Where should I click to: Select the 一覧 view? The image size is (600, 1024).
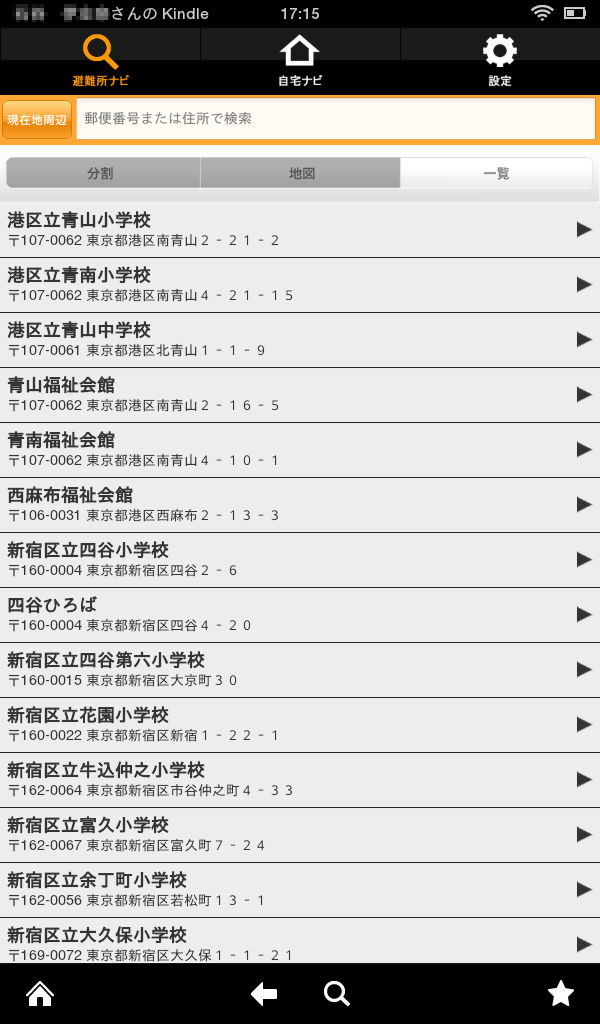coord(496,173)
